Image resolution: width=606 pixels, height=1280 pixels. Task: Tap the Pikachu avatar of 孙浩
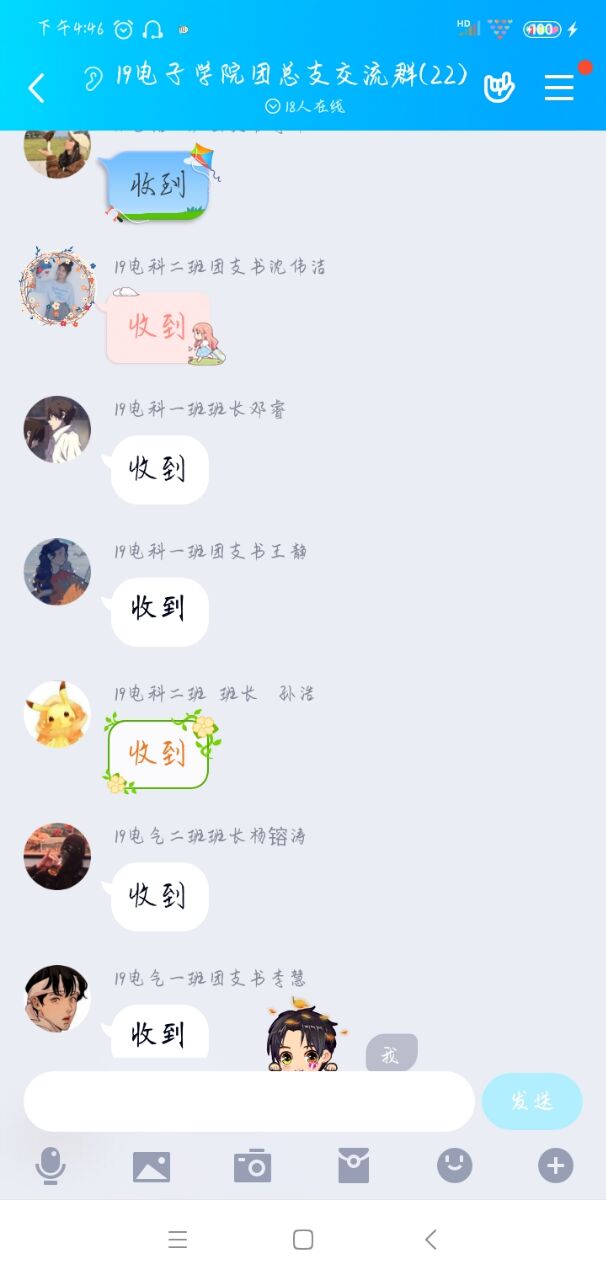coord(57,714)
